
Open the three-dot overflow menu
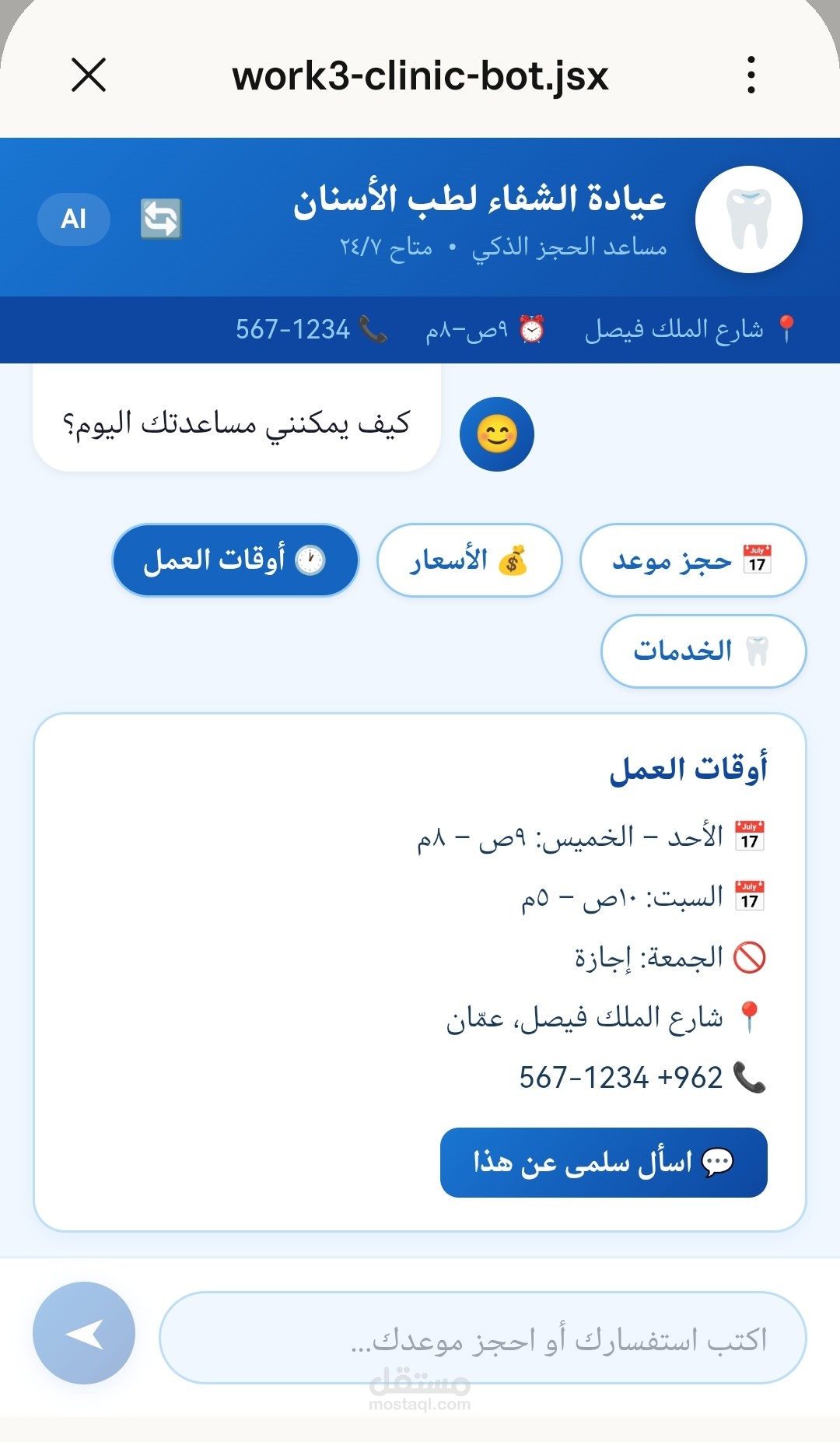coord(751,75)
